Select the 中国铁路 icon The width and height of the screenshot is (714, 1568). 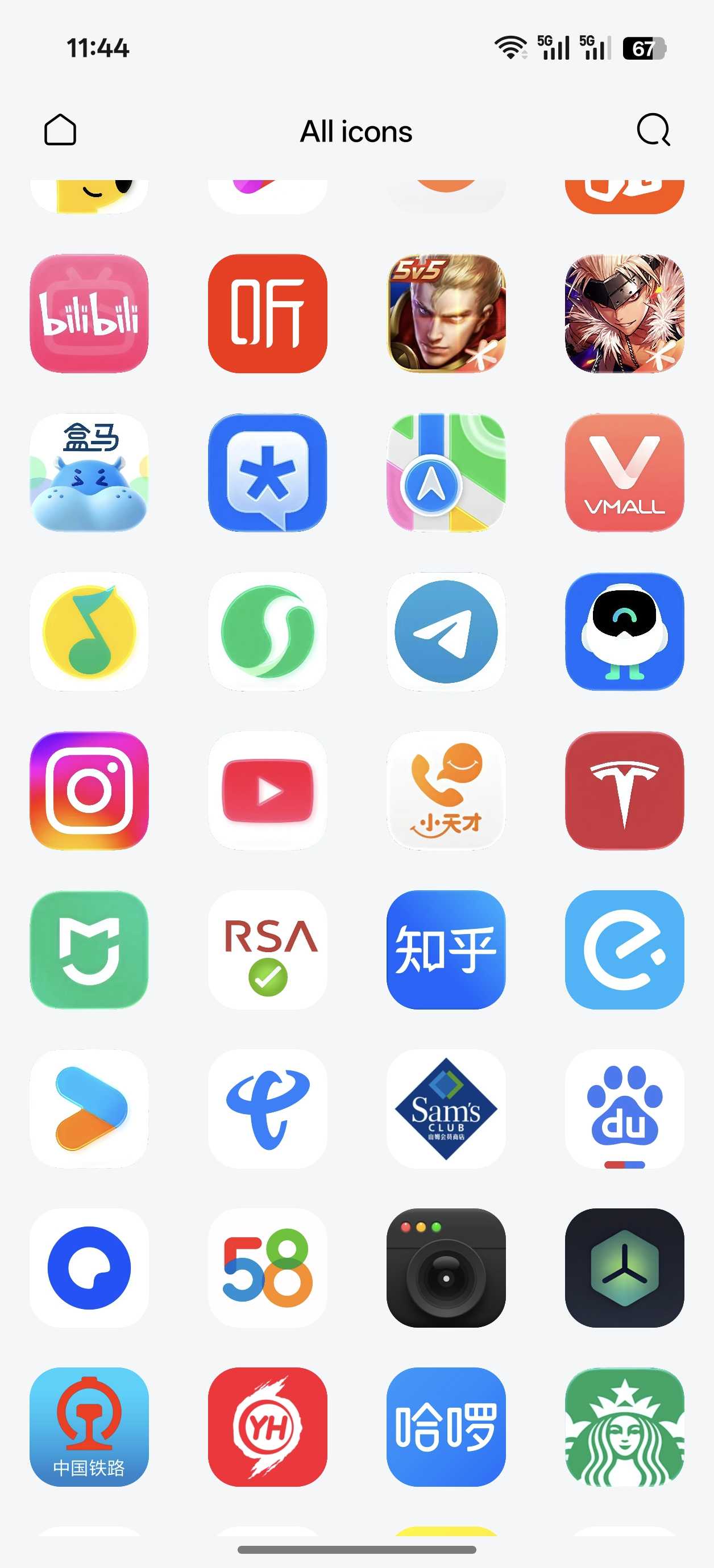pos(89,1427)
